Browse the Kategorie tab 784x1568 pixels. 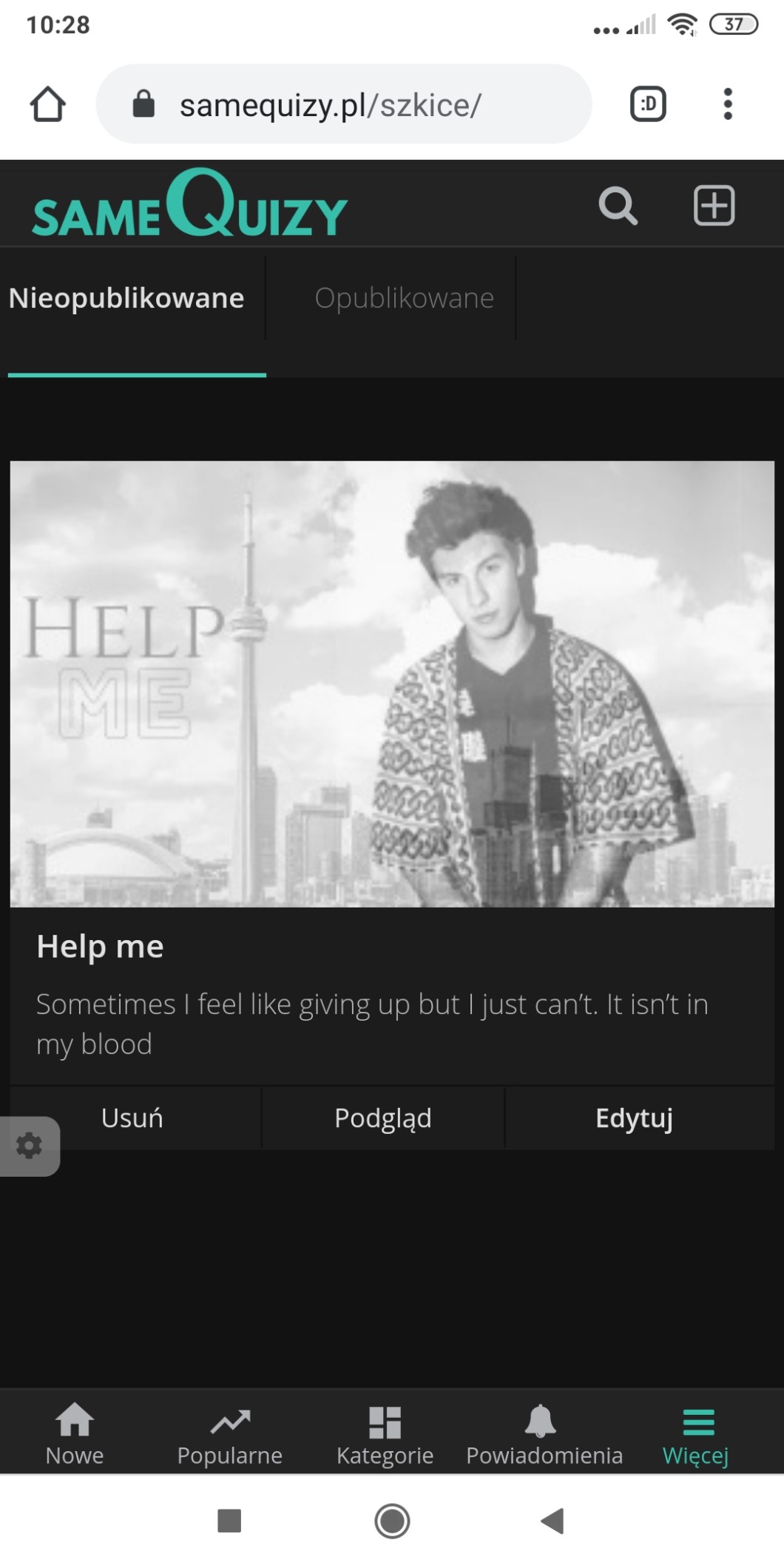(385, 1435)
